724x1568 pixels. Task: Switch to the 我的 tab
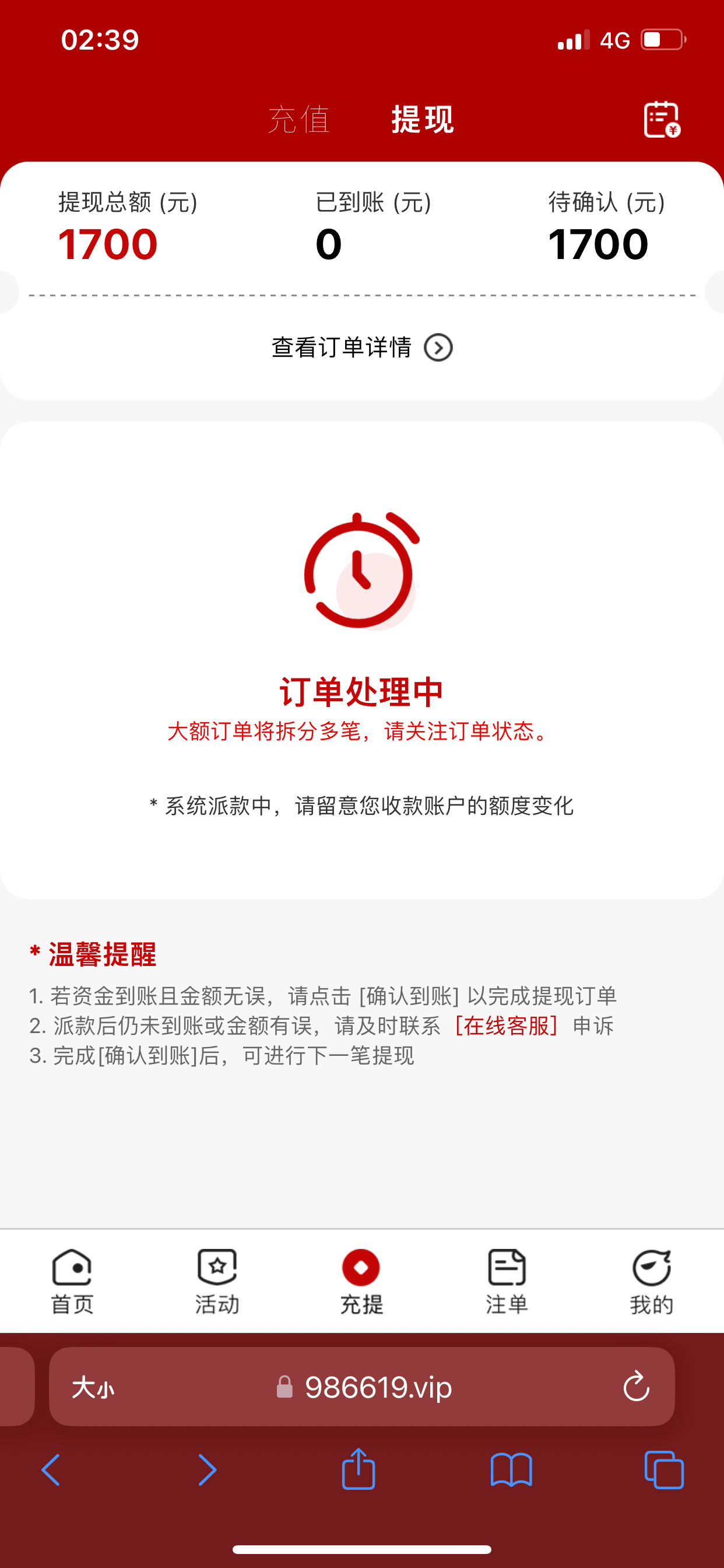tap(651, 1280)
